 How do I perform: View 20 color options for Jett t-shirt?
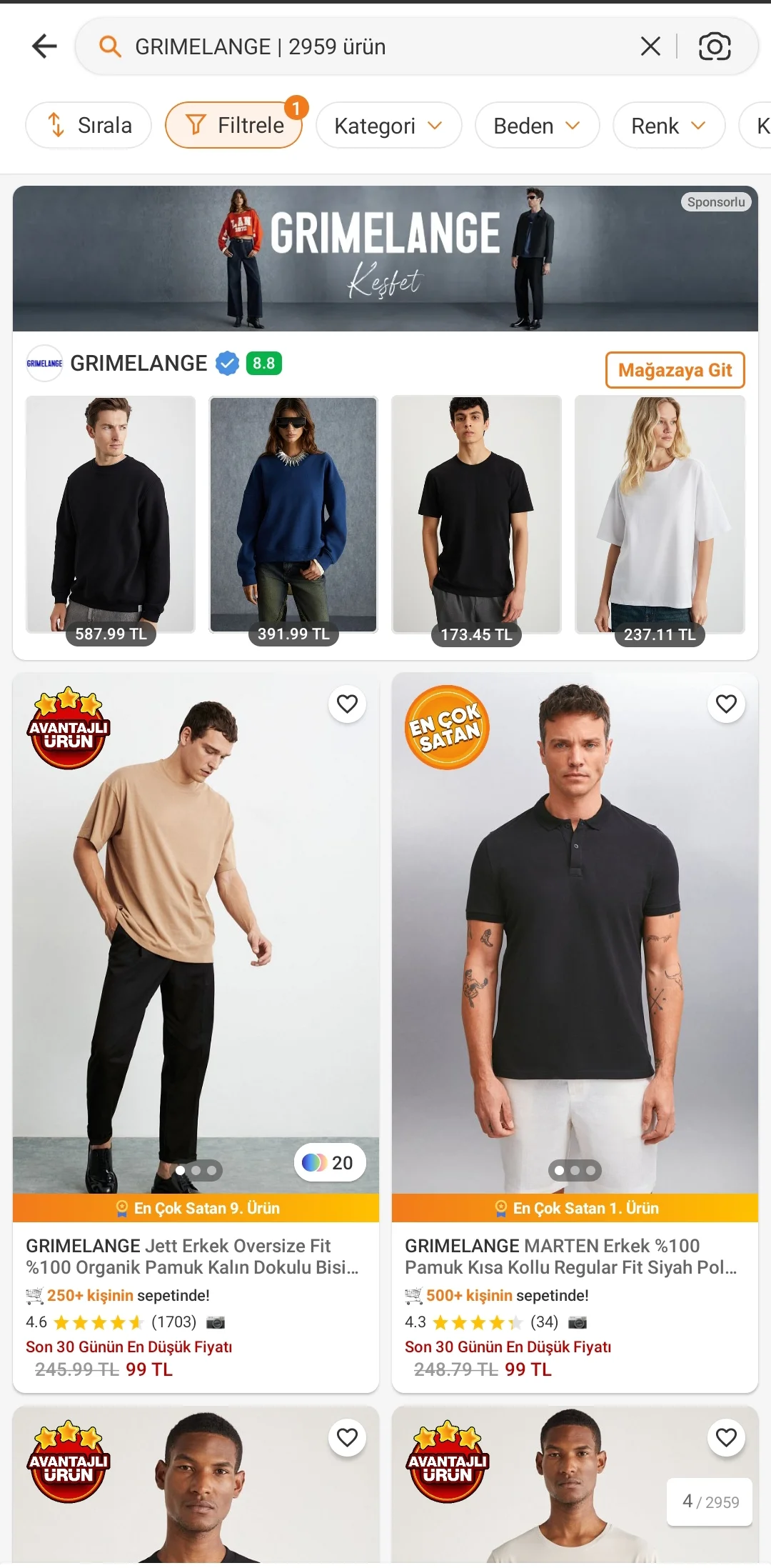[x=329, y=1163]
